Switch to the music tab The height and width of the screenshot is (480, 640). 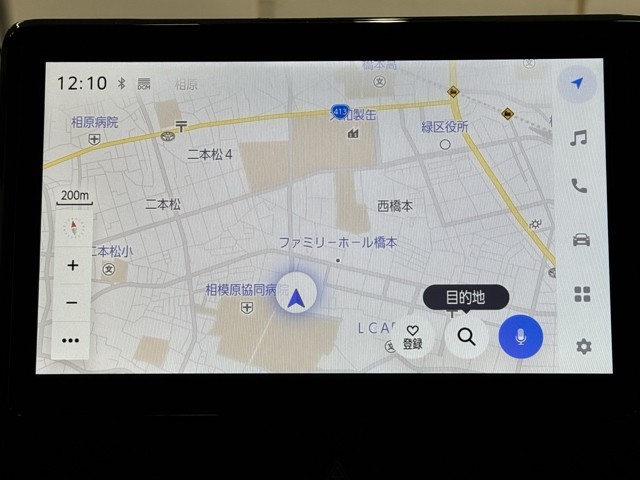[579, 138]
